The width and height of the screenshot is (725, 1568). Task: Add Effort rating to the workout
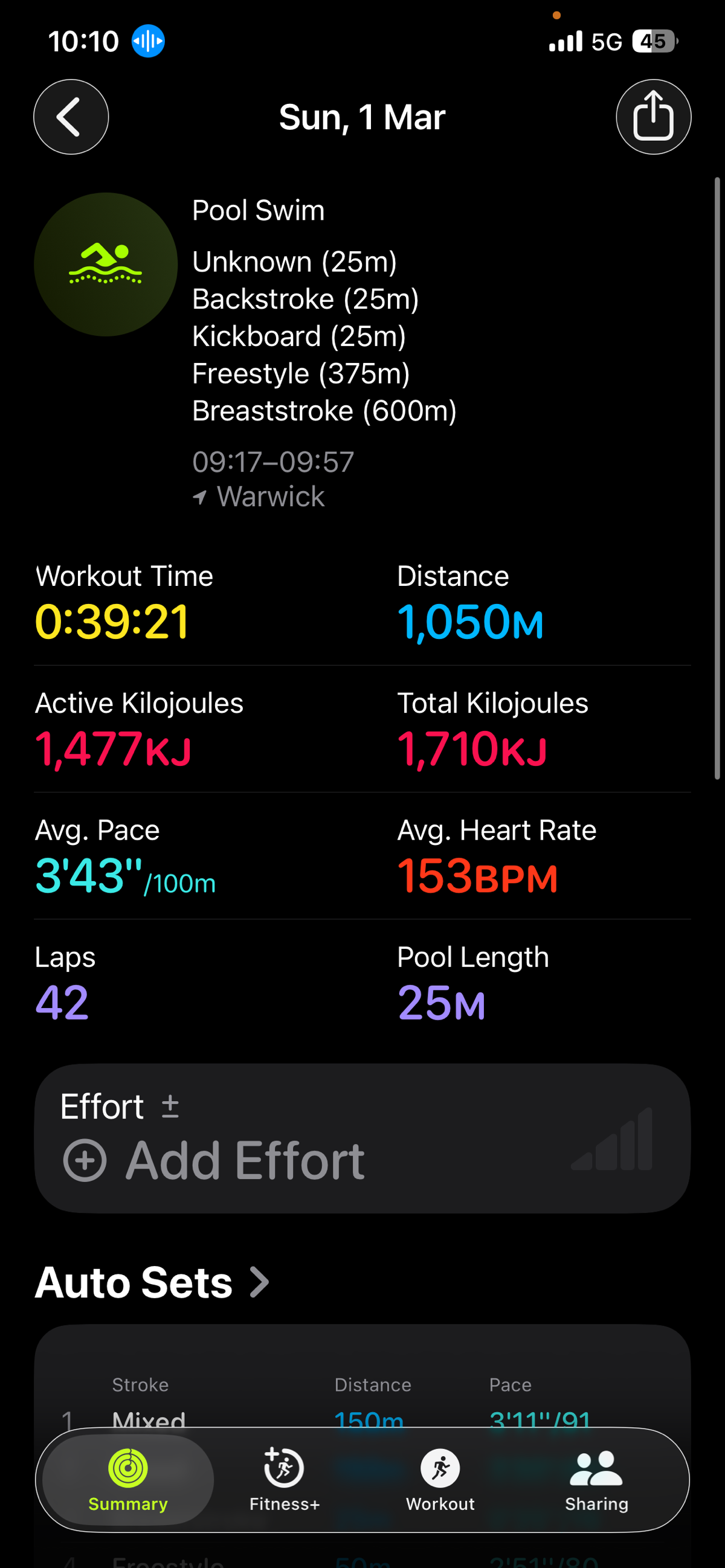[x=214, y=1160]
